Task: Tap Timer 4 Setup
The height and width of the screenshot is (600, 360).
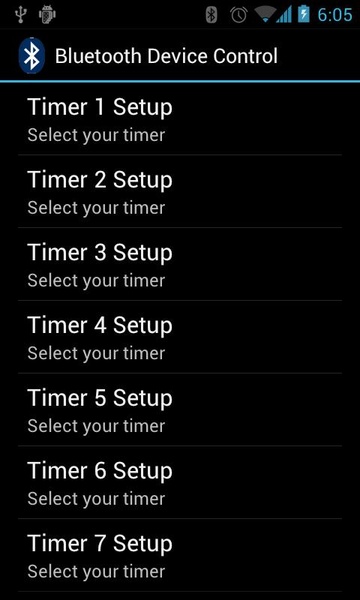Action: coord(180,337)
